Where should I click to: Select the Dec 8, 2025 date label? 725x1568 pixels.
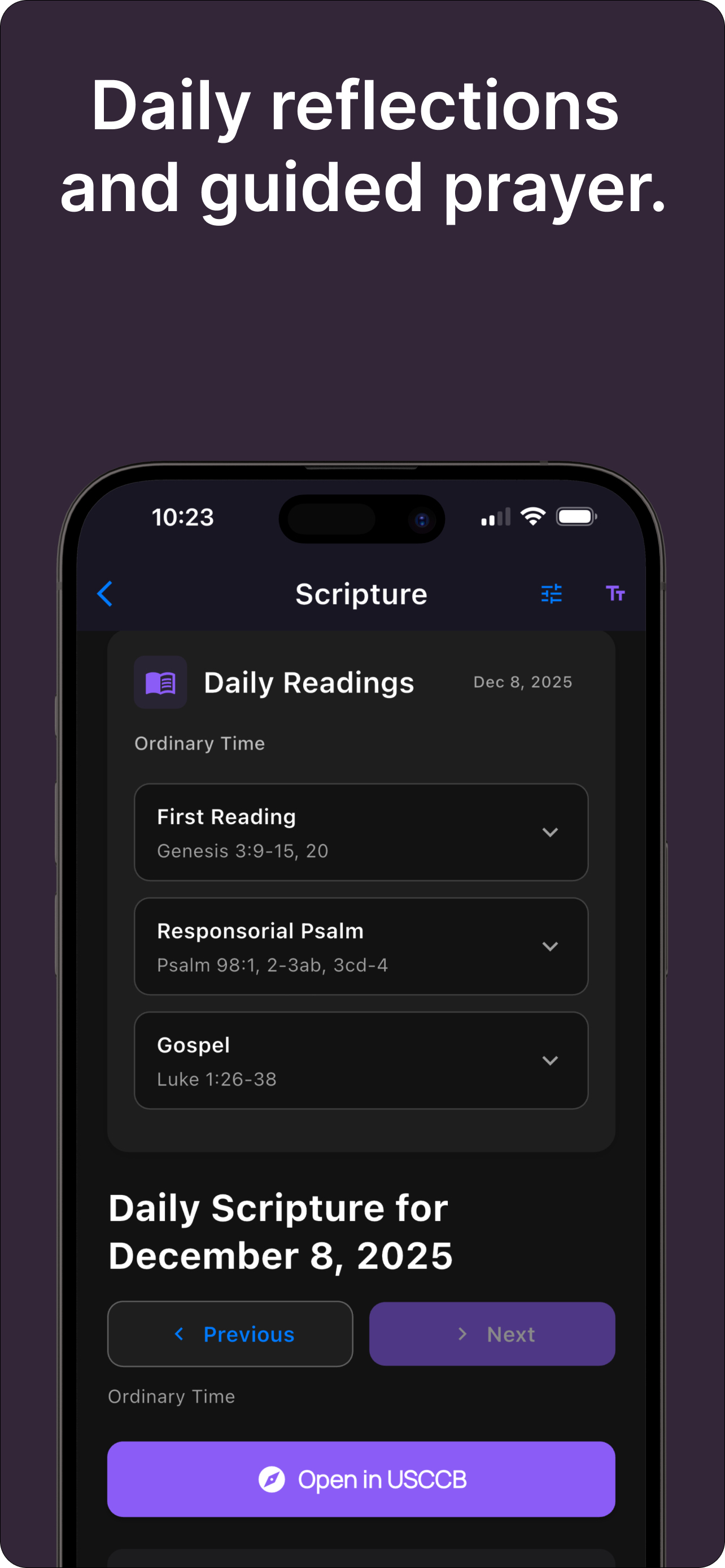(x=522, y=682)
